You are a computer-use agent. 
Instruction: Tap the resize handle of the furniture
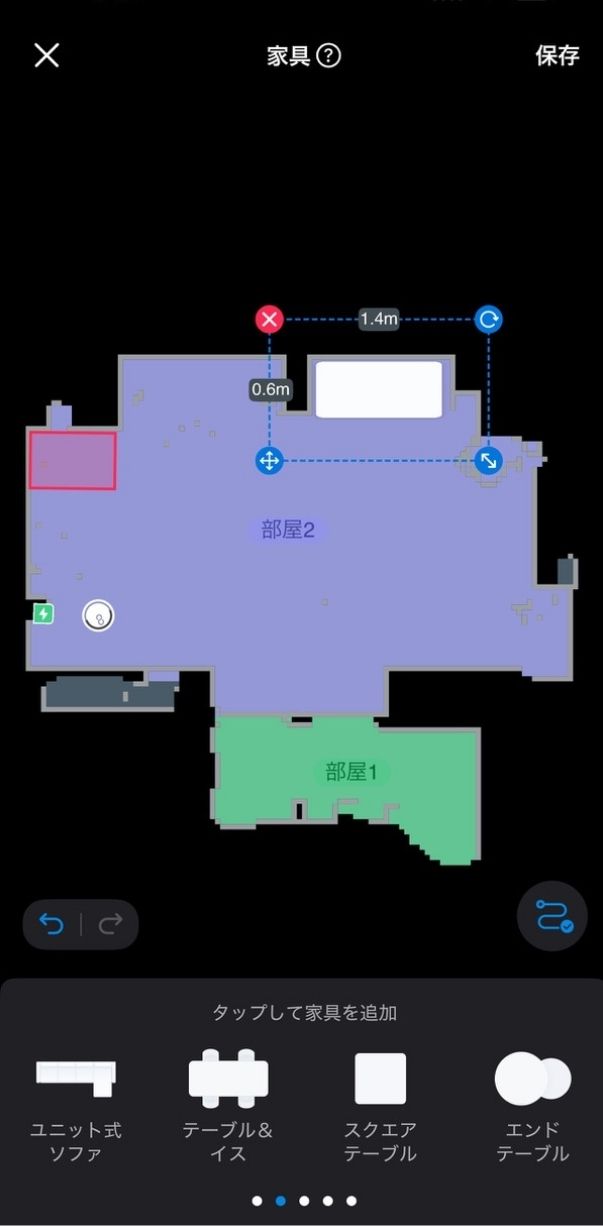point(488,461)
